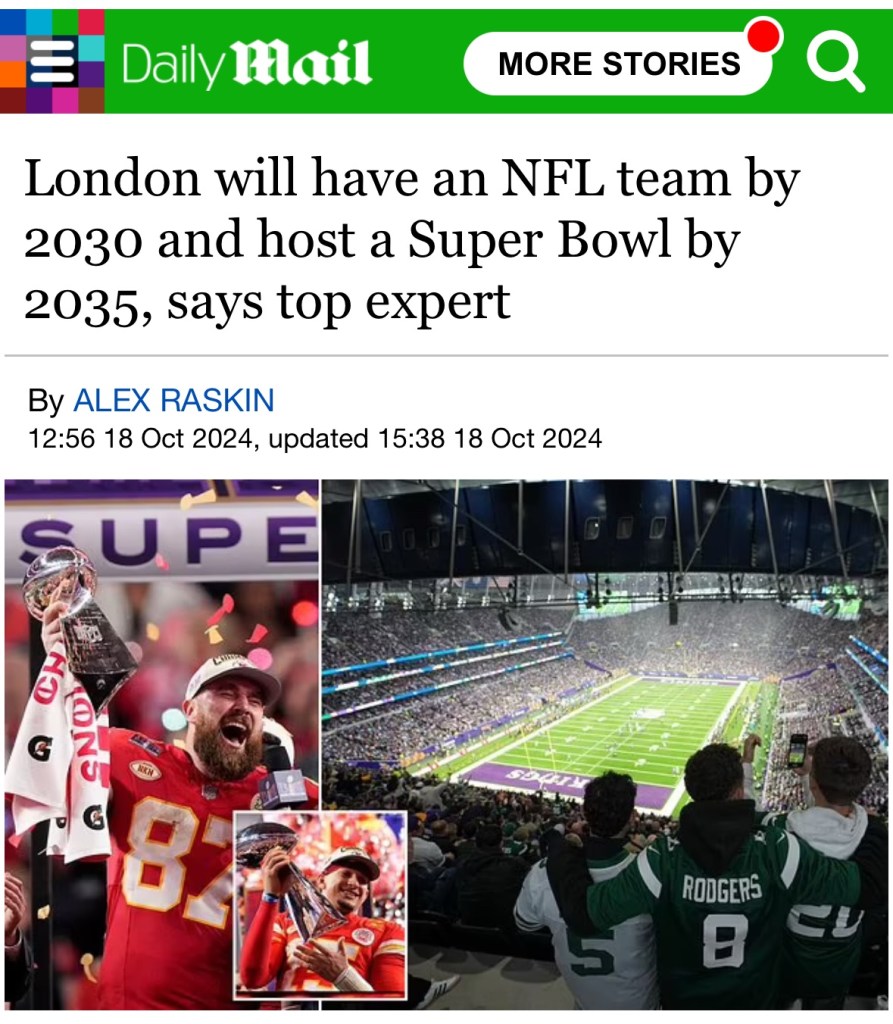Go to the Daily Mail homepage
This screenshot has width=893, height=1024.
click(246, 63)
